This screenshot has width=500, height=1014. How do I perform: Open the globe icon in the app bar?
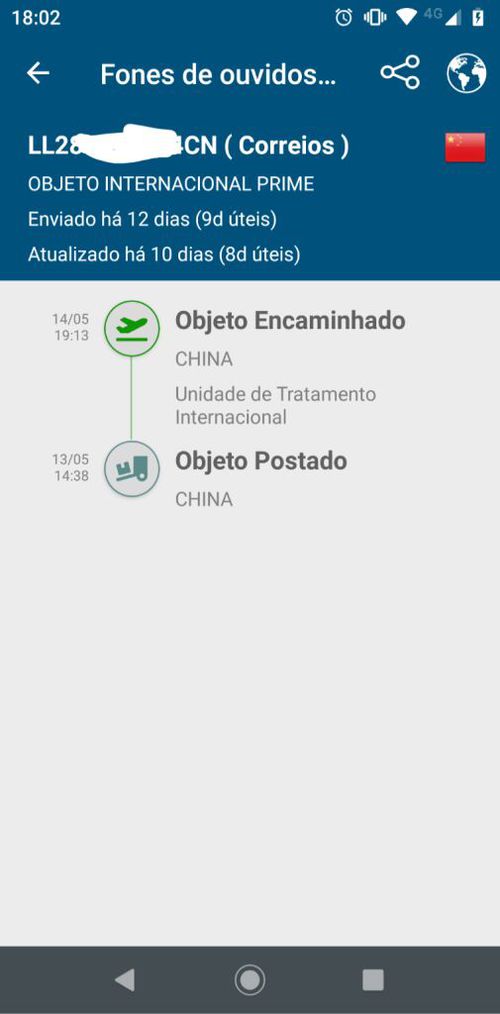click(466, 72)
